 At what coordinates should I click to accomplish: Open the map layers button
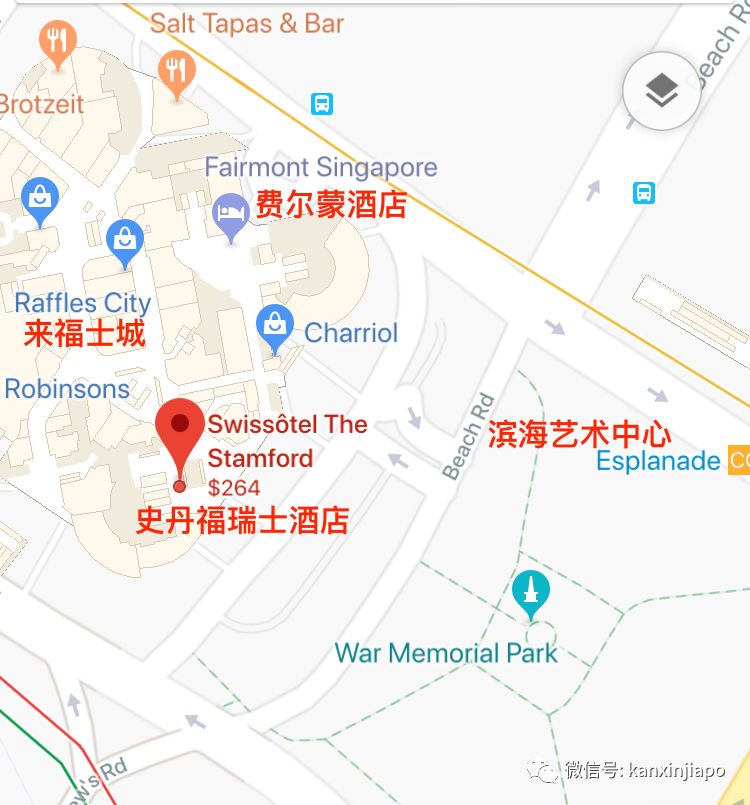[x=661, y=93]
